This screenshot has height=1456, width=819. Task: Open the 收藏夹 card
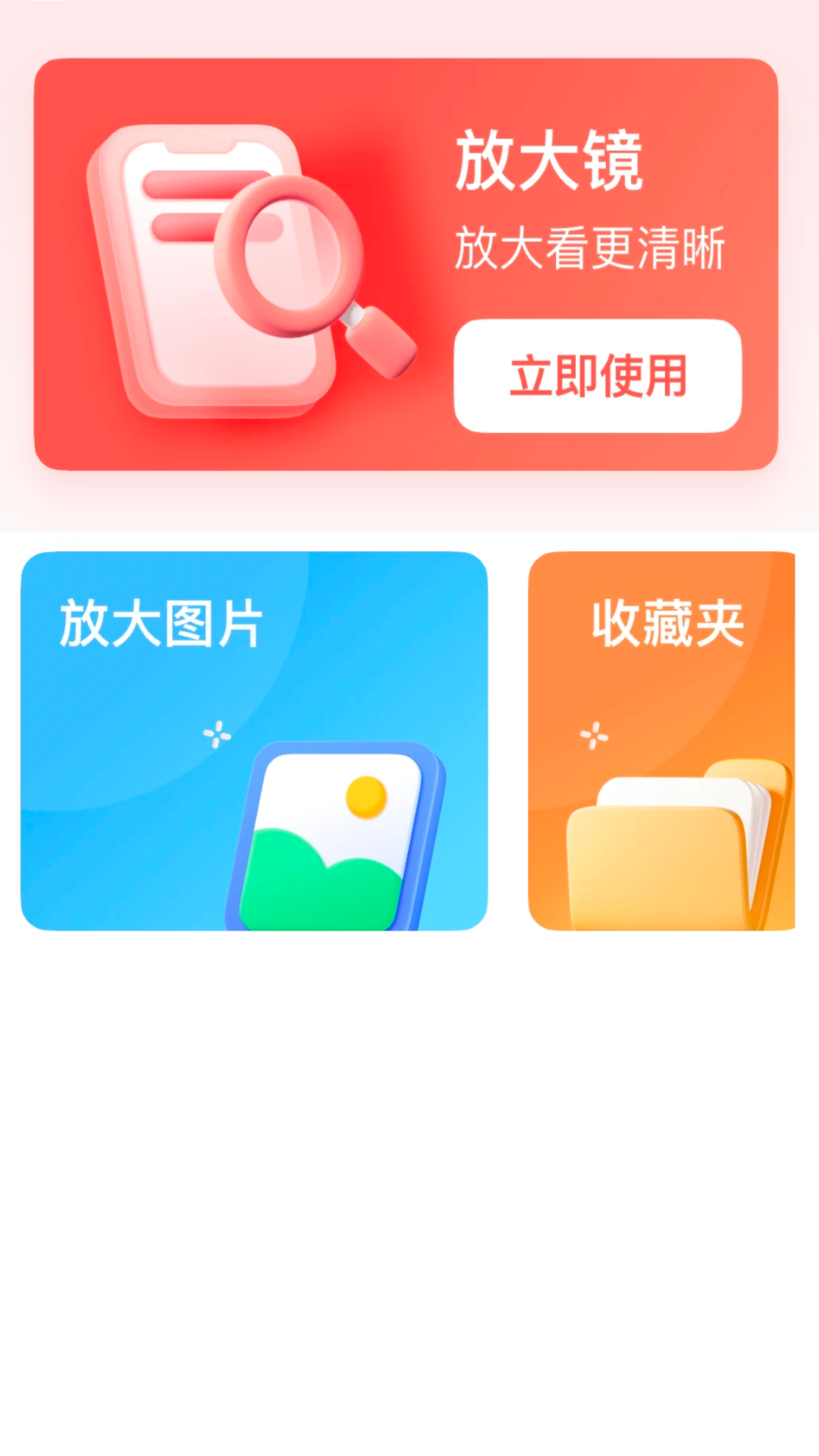(661, 740)
